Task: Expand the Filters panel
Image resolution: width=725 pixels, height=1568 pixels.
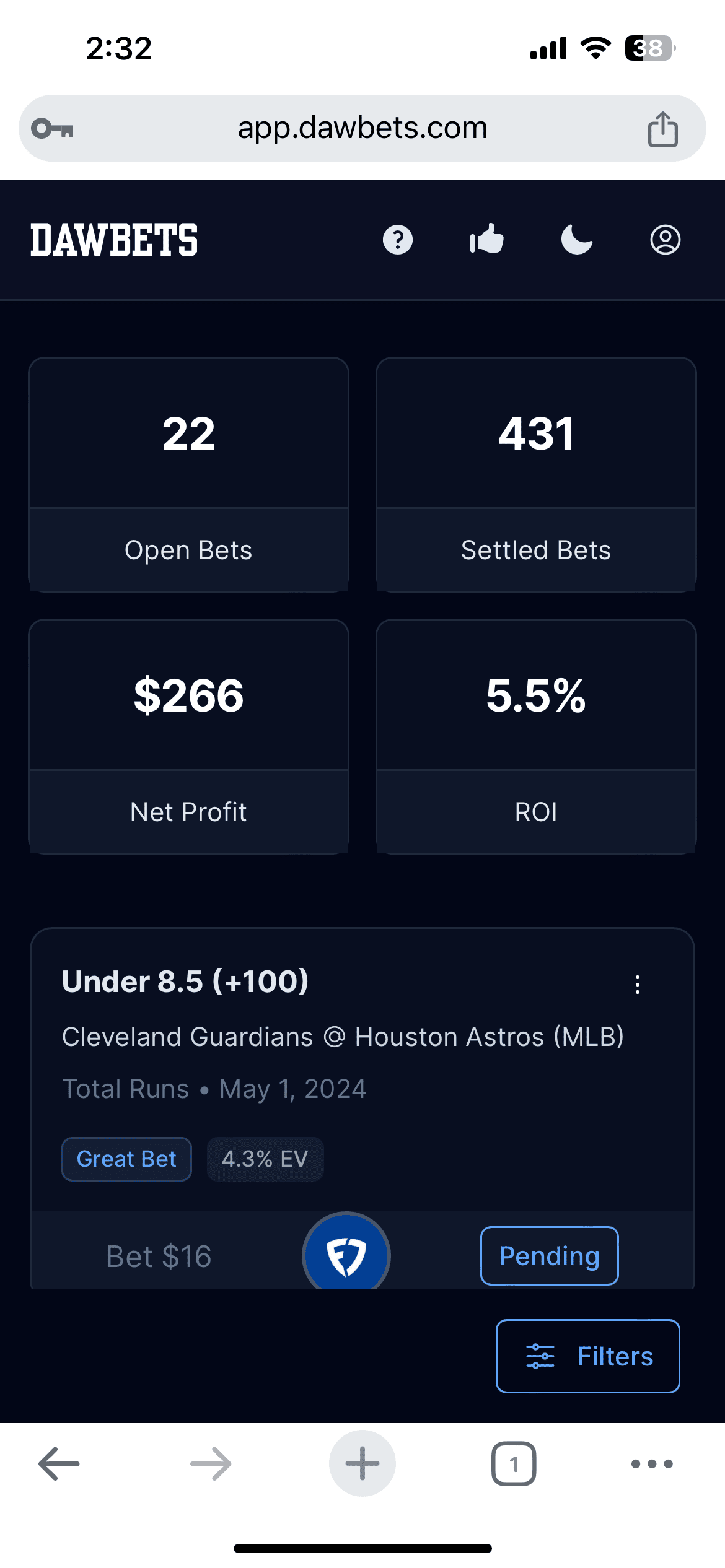Action: pos(587,1356)
